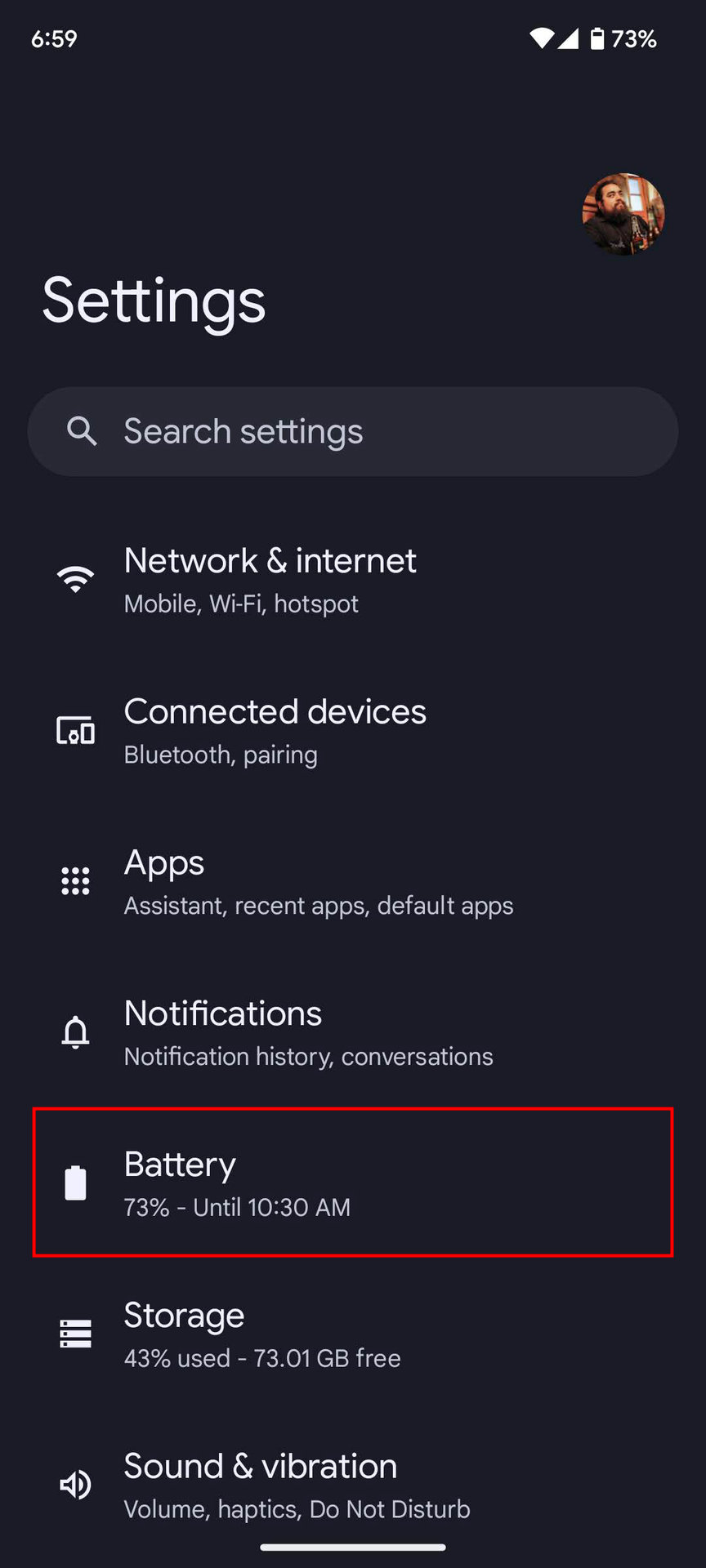Screen dimensions: 706x1568
Task: Go to Connected devices
Action: pos(353,731)
